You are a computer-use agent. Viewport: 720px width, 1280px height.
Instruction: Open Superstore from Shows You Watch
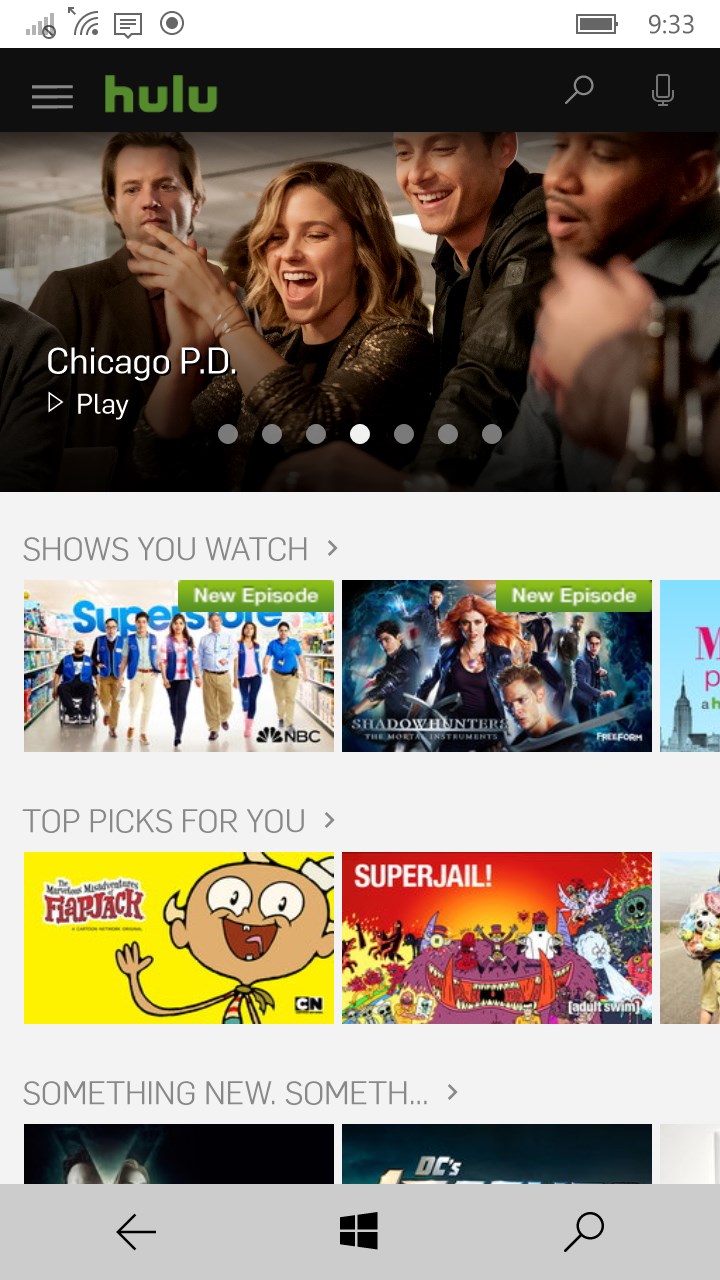[x=178, y=666]
